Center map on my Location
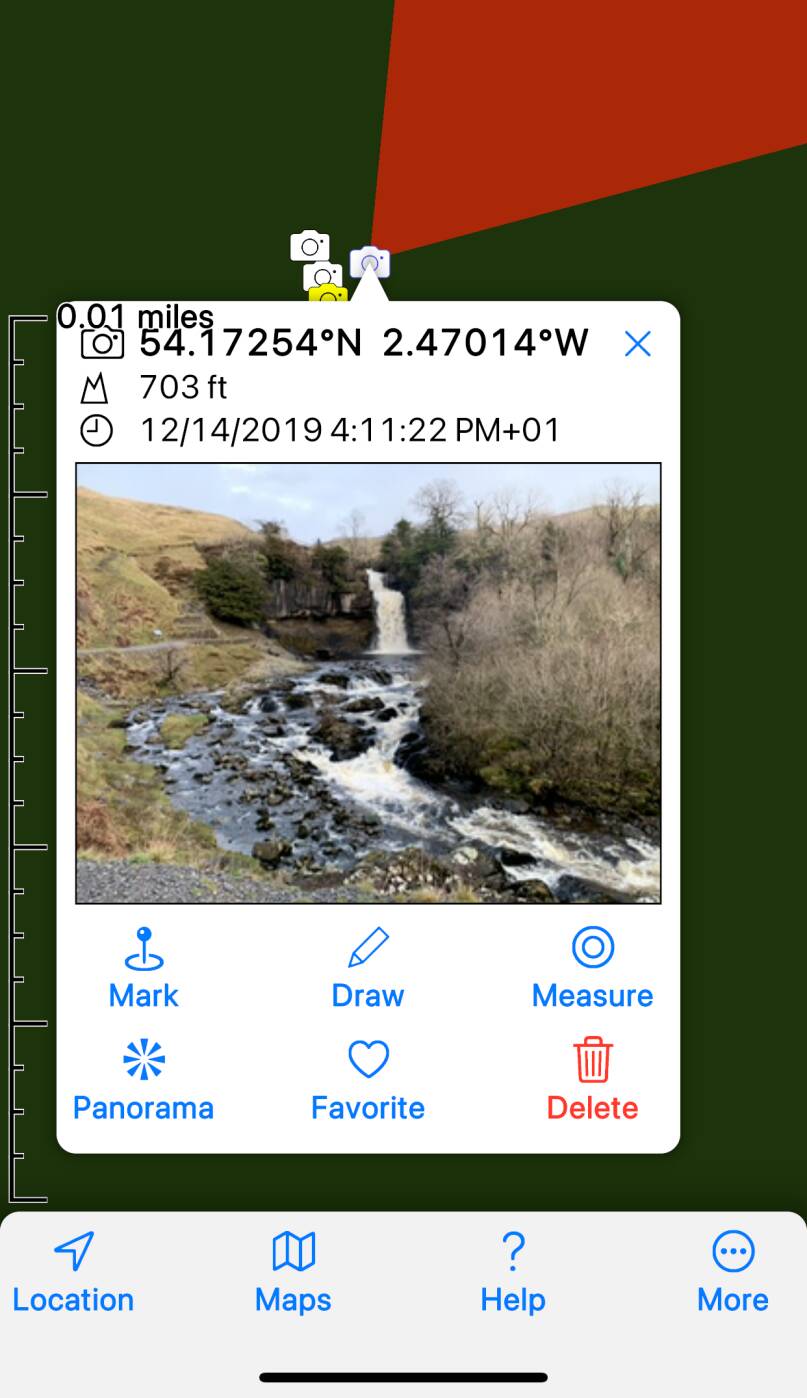Screen dimensions: 807x1398 (x=73, y=1272)
